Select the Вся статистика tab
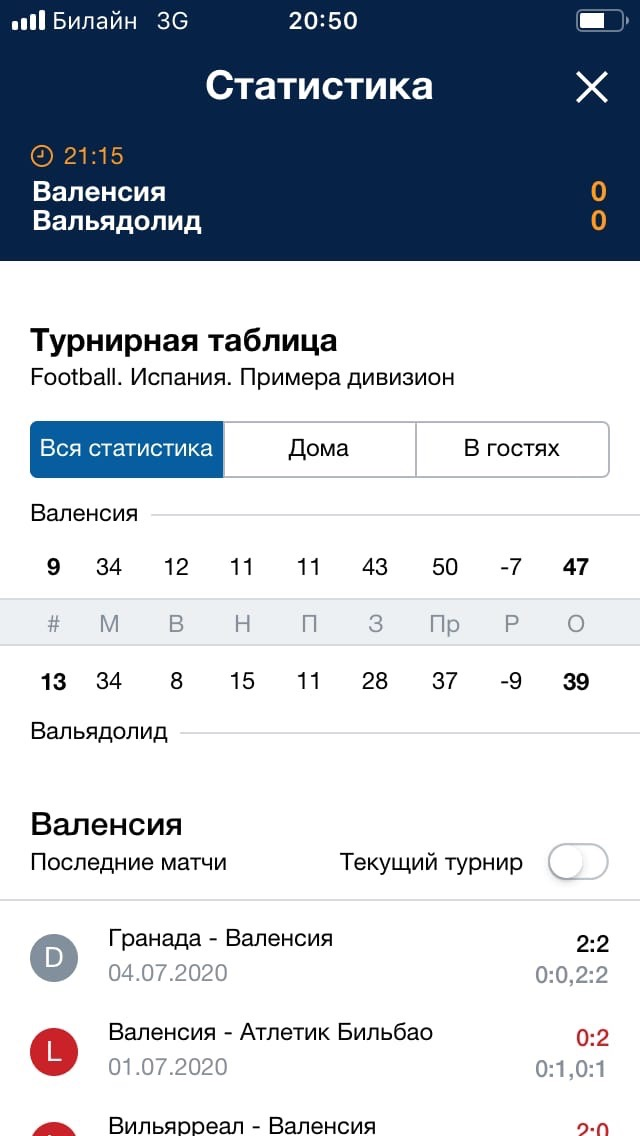 (126, 448)
